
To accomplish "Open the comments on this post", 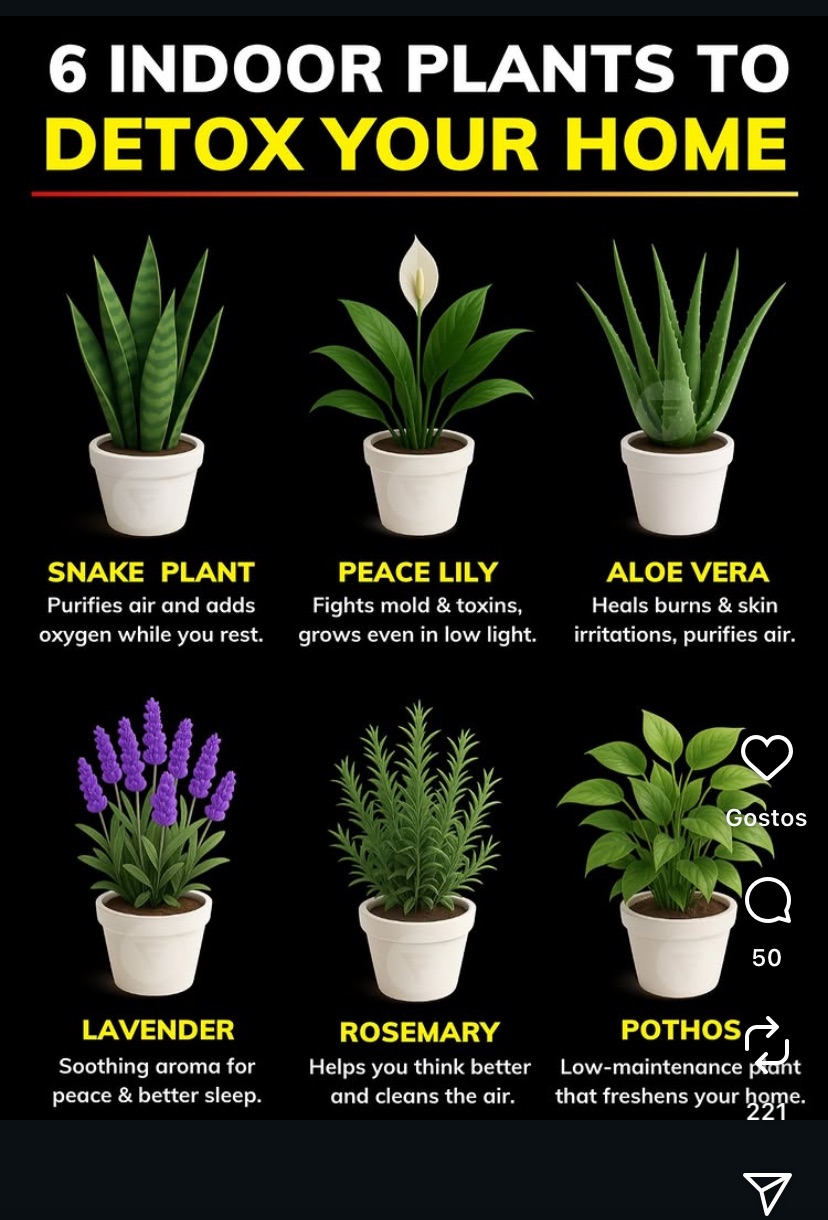I will point(767,902).
